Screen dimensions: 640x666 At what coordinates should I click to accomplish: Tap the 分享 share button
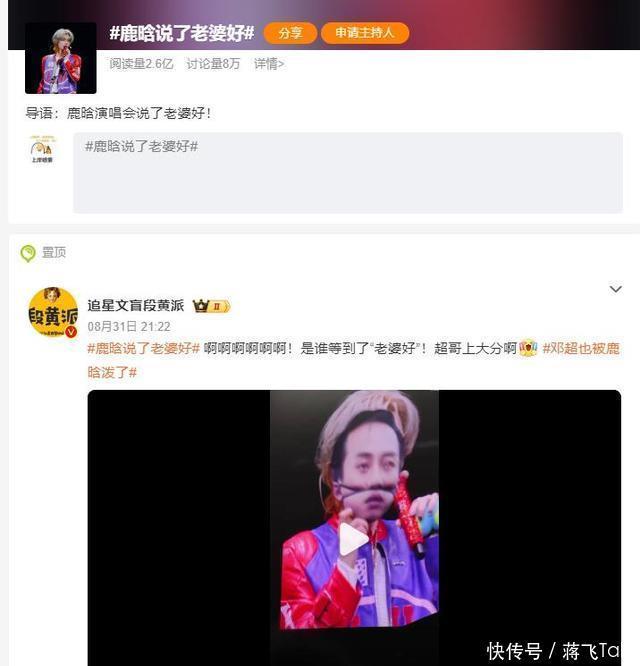point(290,33)
